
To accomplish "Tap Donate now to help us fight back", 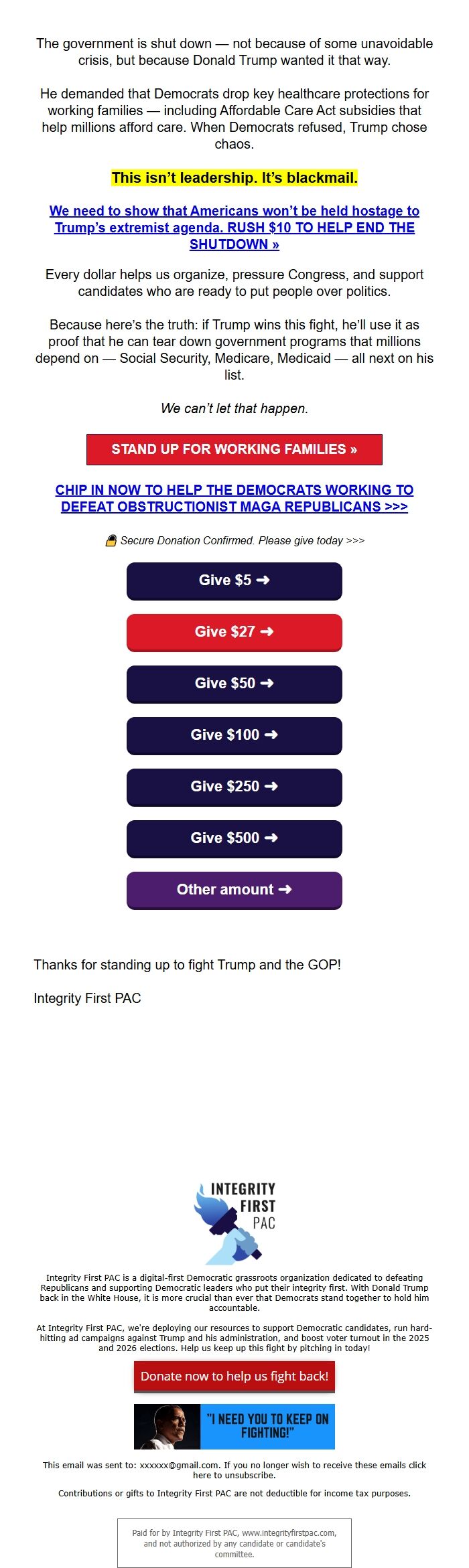I will point(234,1376).
